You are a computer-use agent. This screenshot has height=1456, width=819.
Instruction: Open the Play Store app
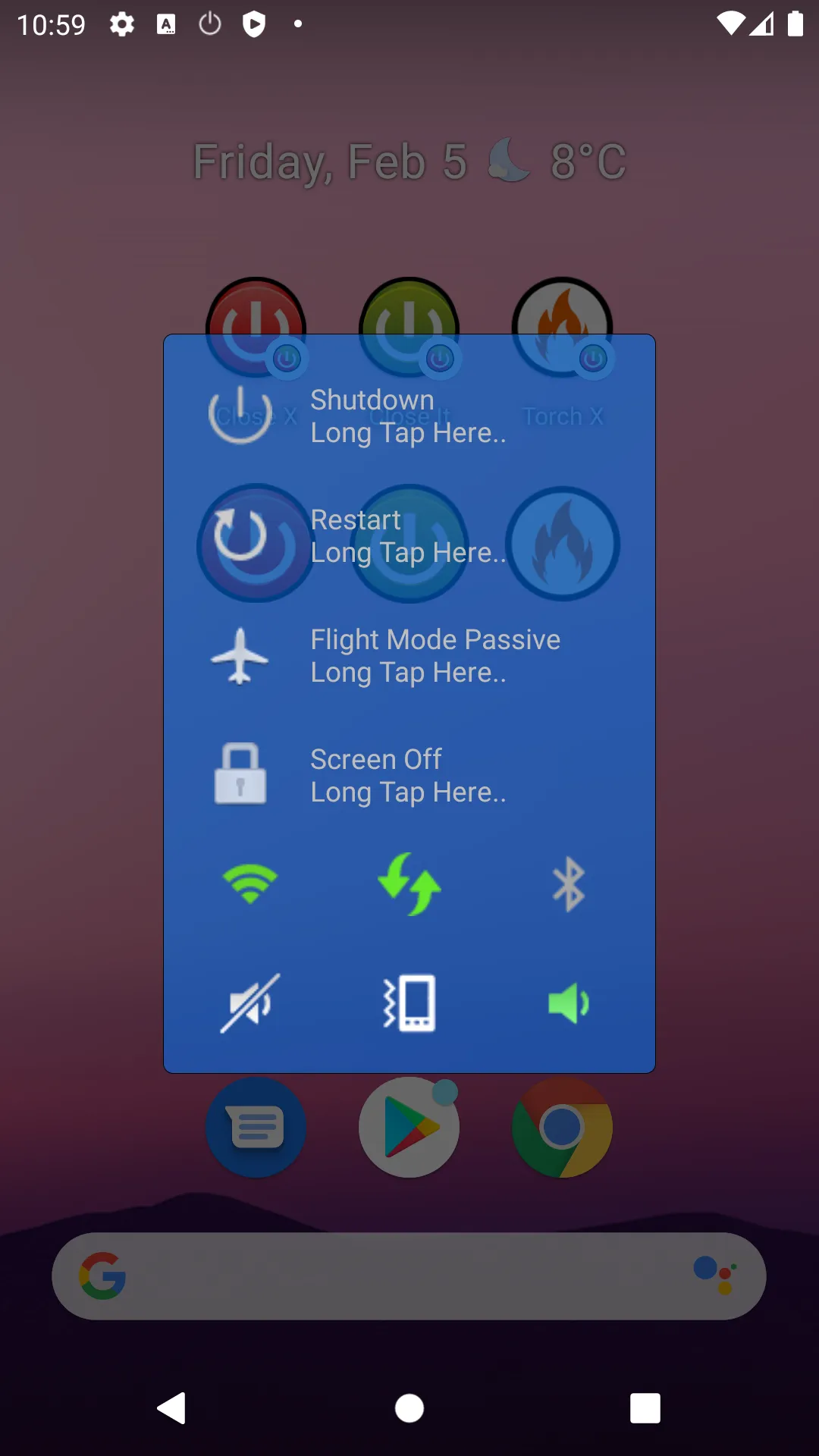click(x=409, y=1128)
